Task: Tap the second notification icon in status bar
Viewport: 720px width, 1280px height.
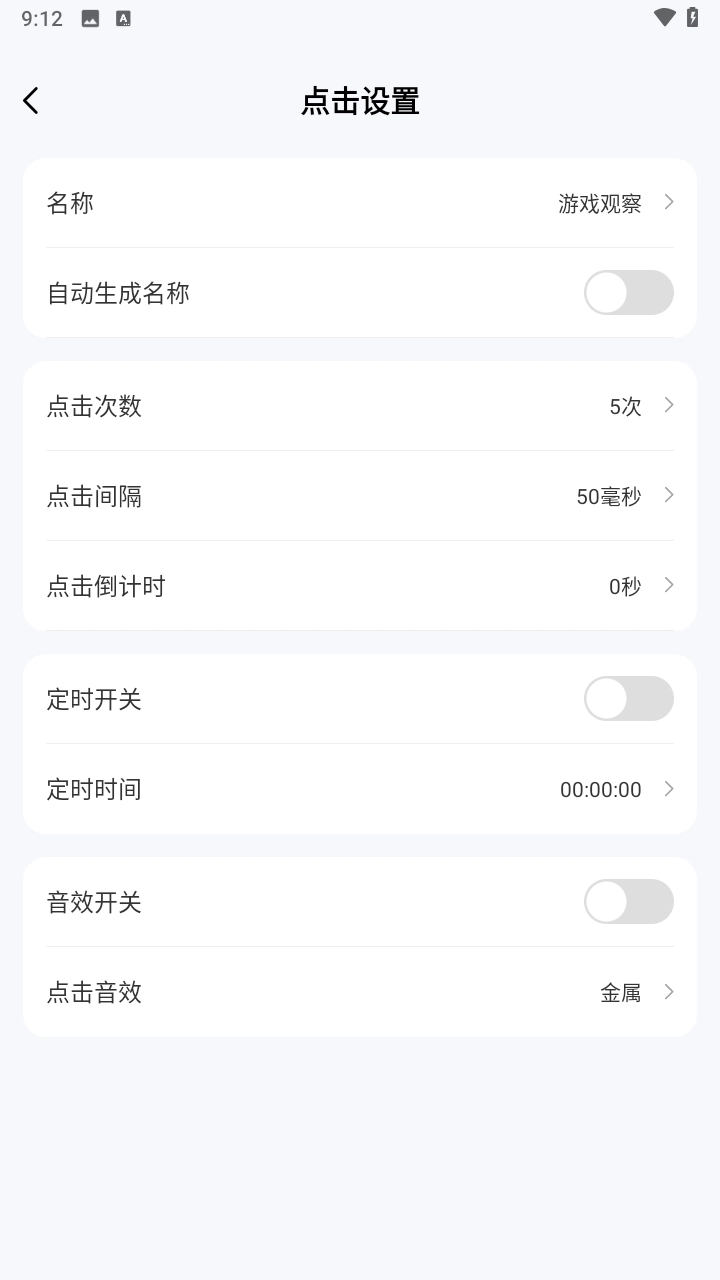Action: 123,17
